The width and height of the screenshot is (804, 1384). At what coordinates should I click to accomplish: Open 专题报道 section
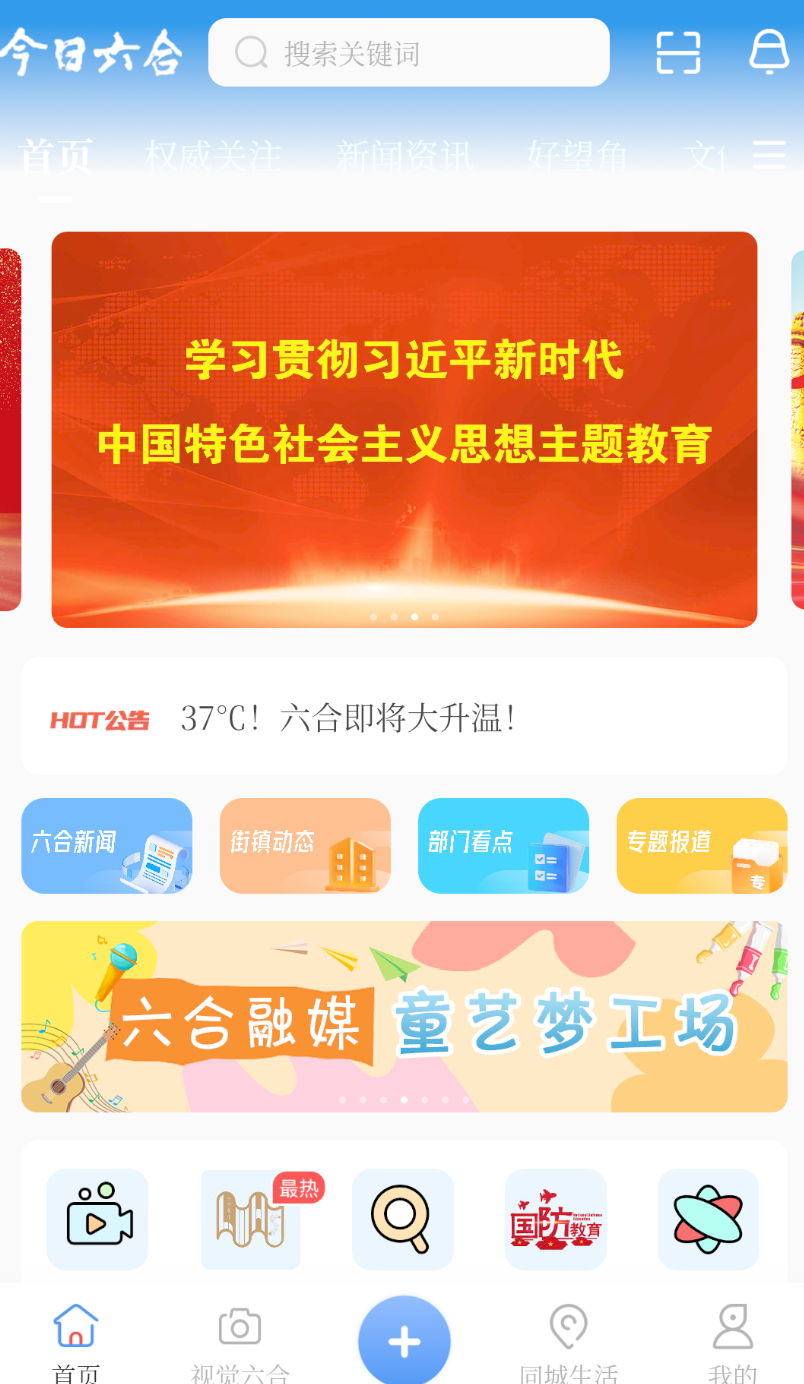(x=702, y=845)
